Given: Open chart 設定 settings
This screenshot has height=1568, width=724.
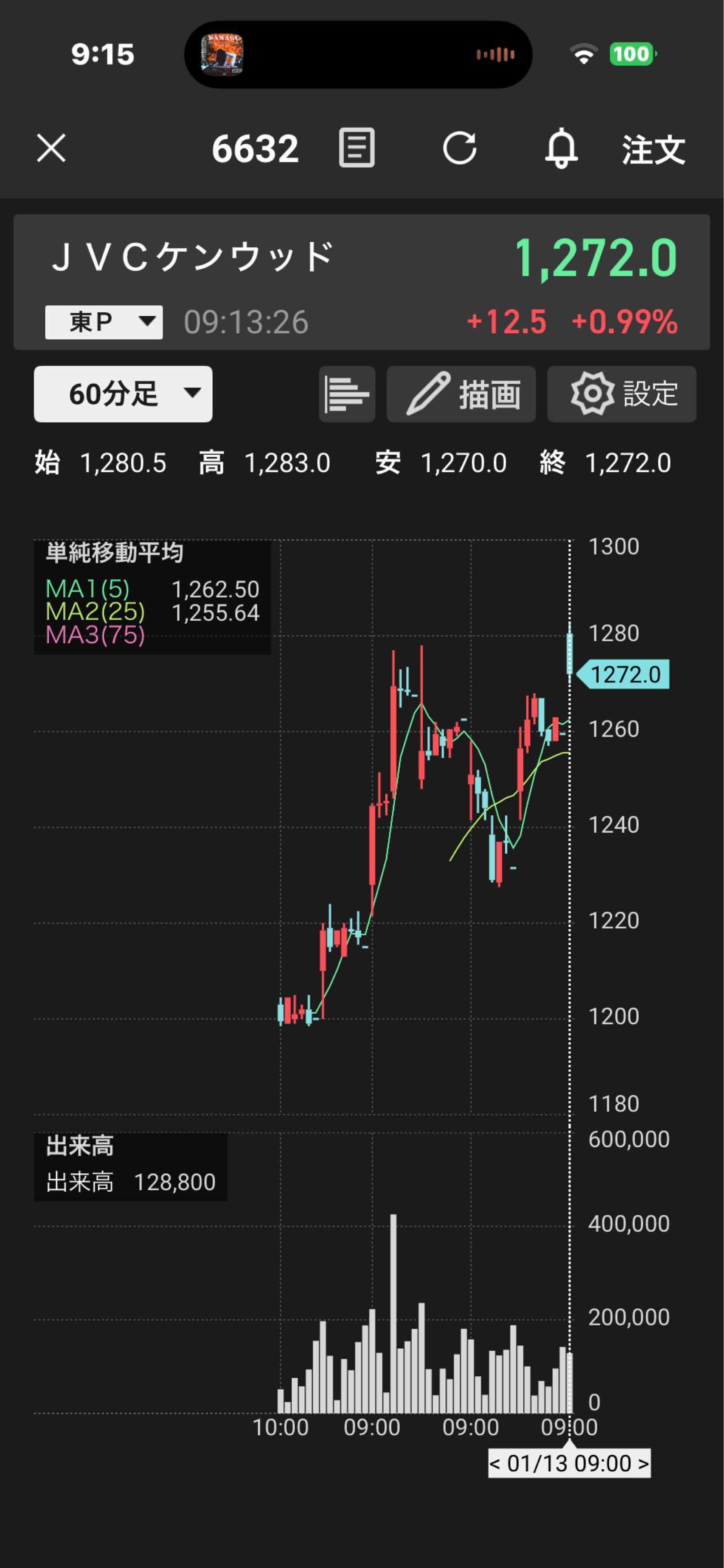Looking at the screenshot, I should [621, 394].
